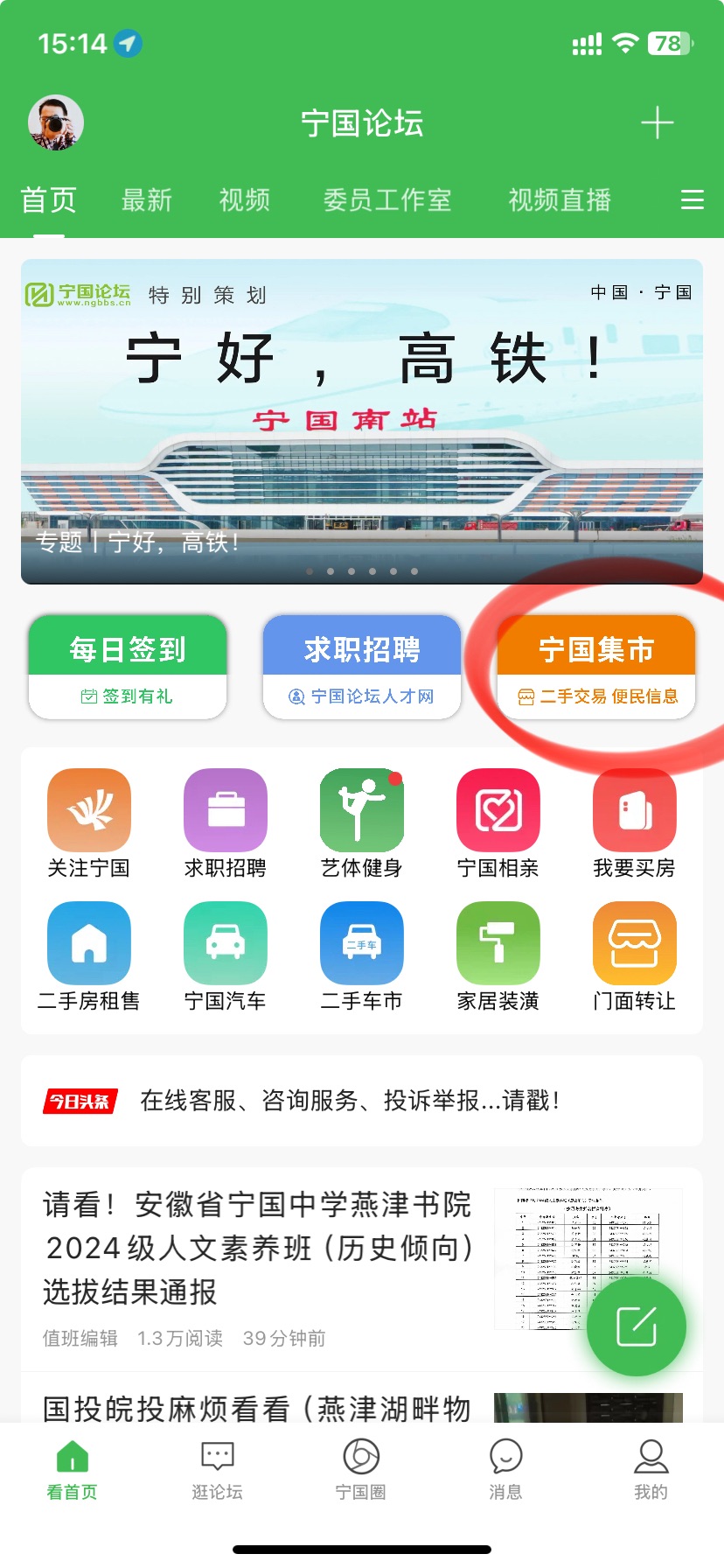Open the 在线客服 headline notice
The height and width of the screenshot is (1568, 724).
point(350,1101)
